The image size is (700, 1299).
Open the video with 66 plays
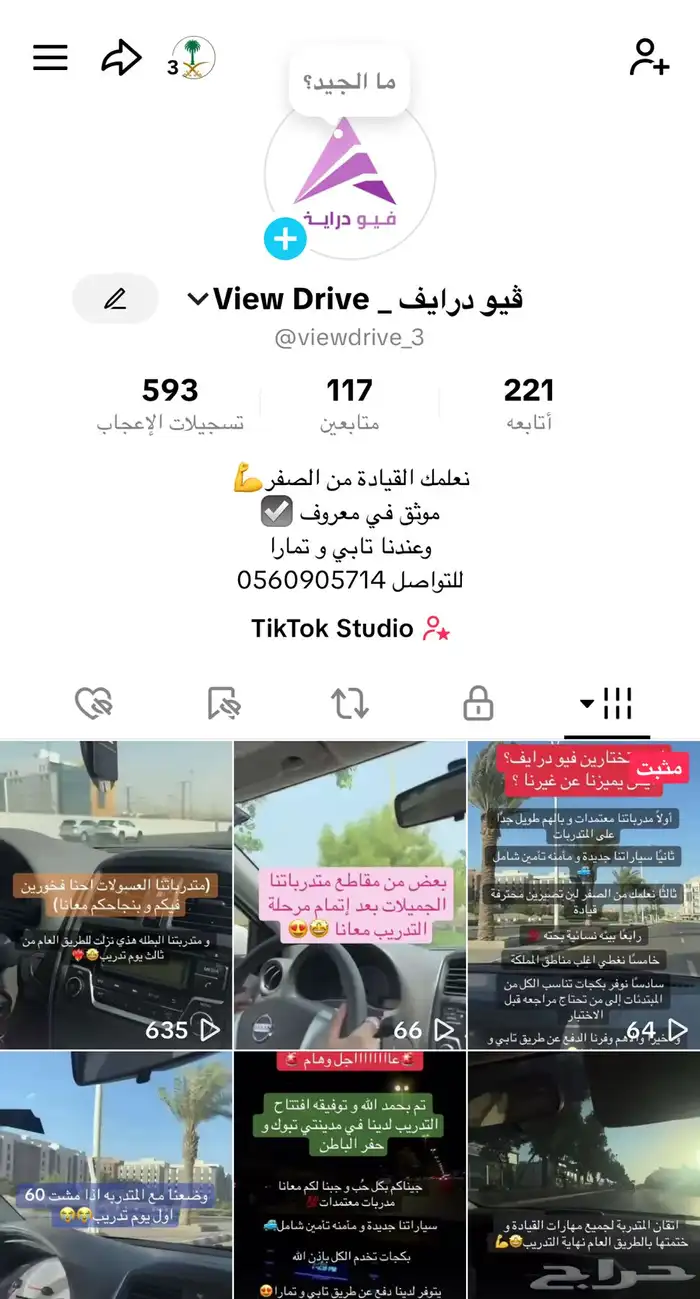[x=350, y=880]
